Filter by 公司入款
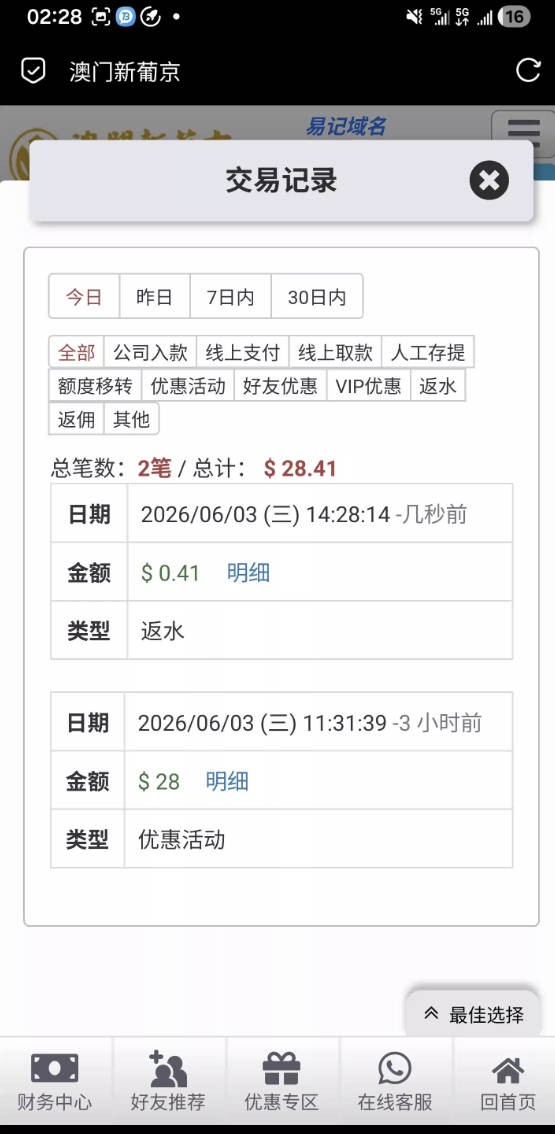This screenshot has height=1134, width=555. (x=150, y=352)
